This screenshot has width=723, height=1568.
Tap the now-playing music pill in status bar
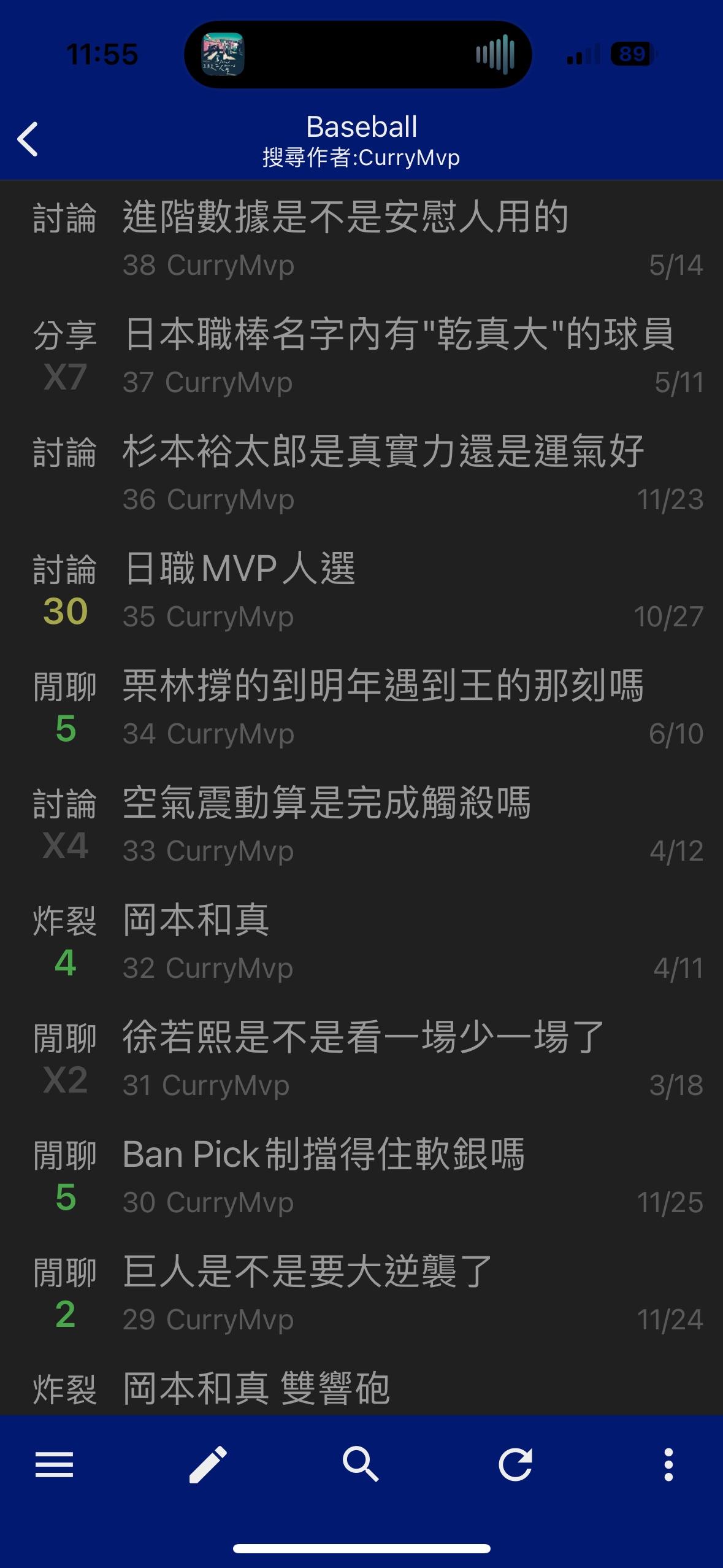[x=358, y=55]
